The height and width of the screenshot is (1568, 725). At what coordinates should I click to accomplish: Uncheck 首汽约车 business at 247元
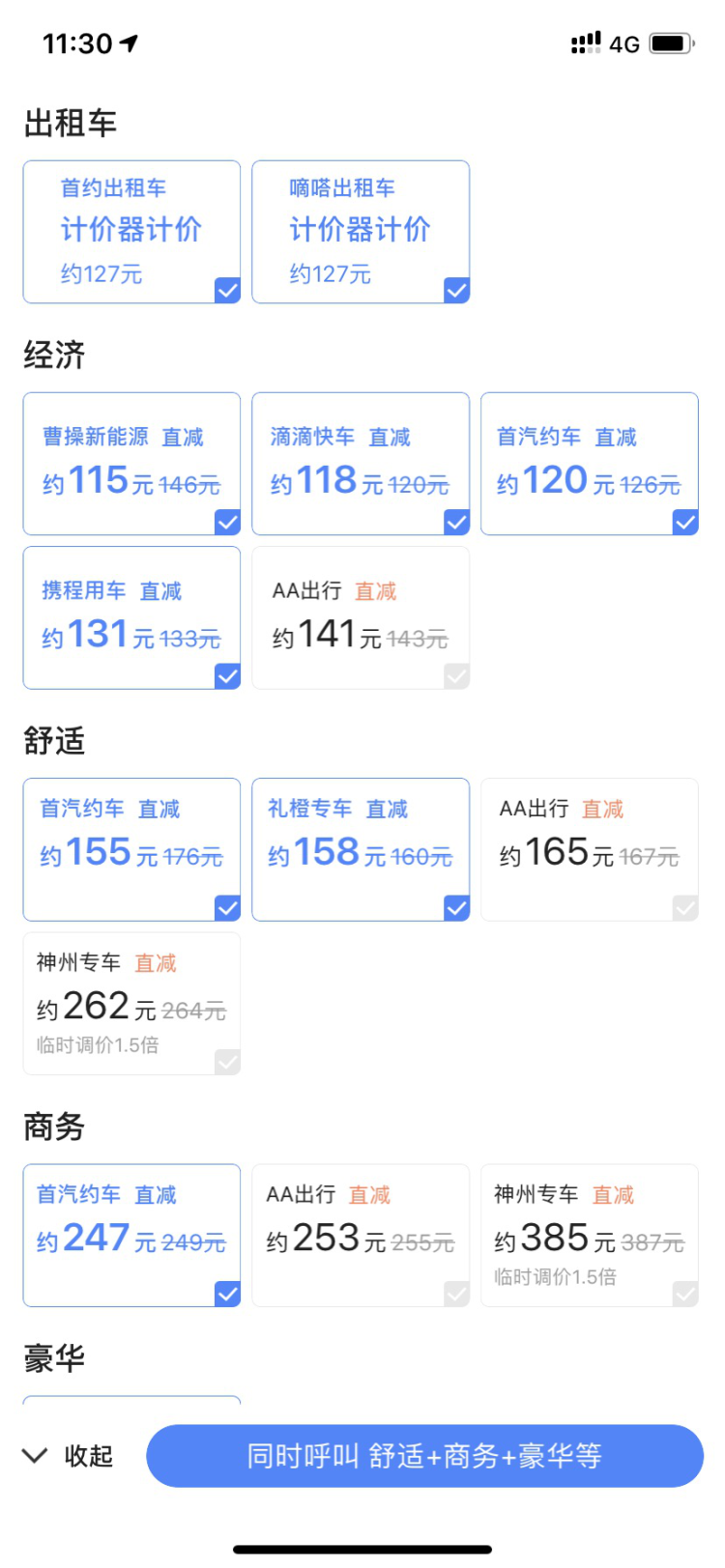(131, 1235)
